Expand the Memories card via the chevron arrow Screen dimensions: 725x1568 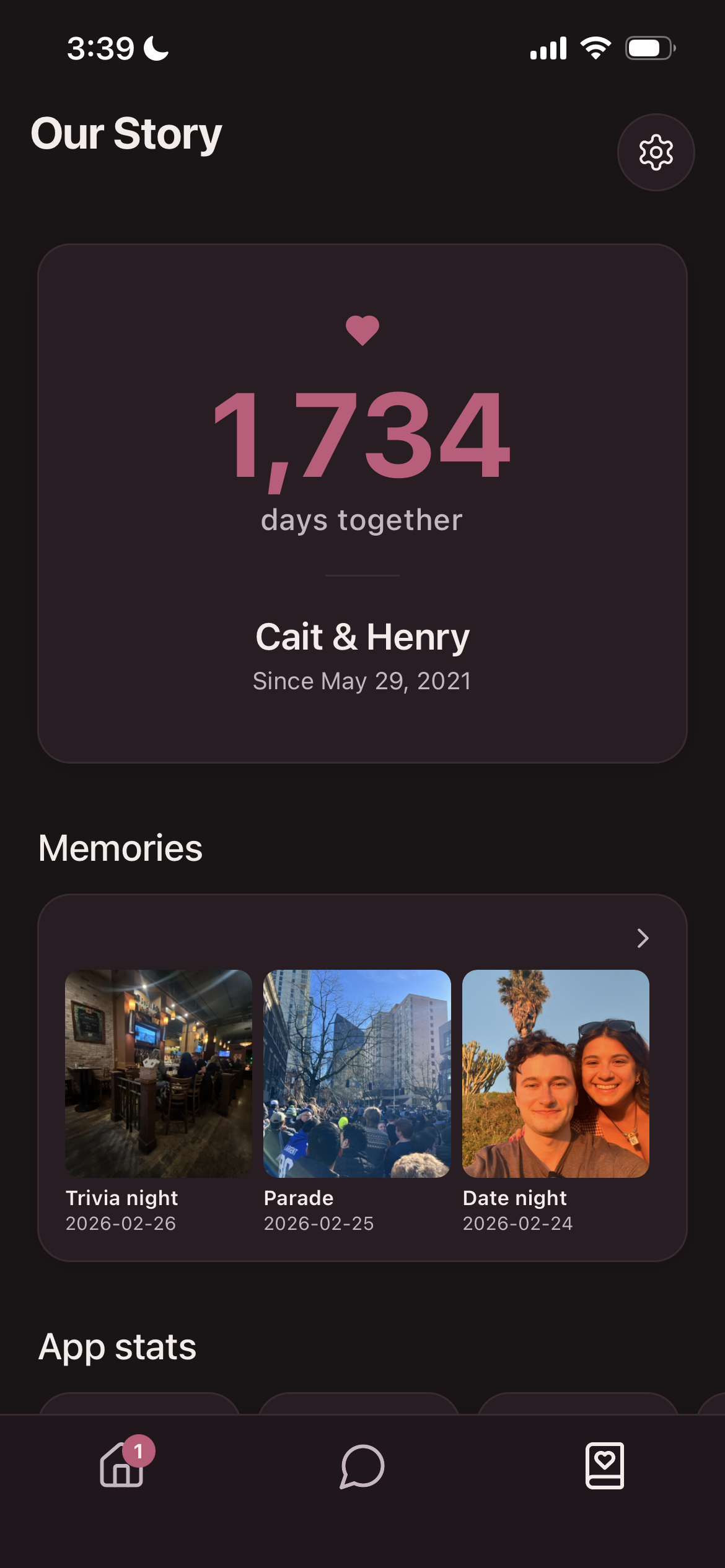pyautogui.click(x=642, y=939)
